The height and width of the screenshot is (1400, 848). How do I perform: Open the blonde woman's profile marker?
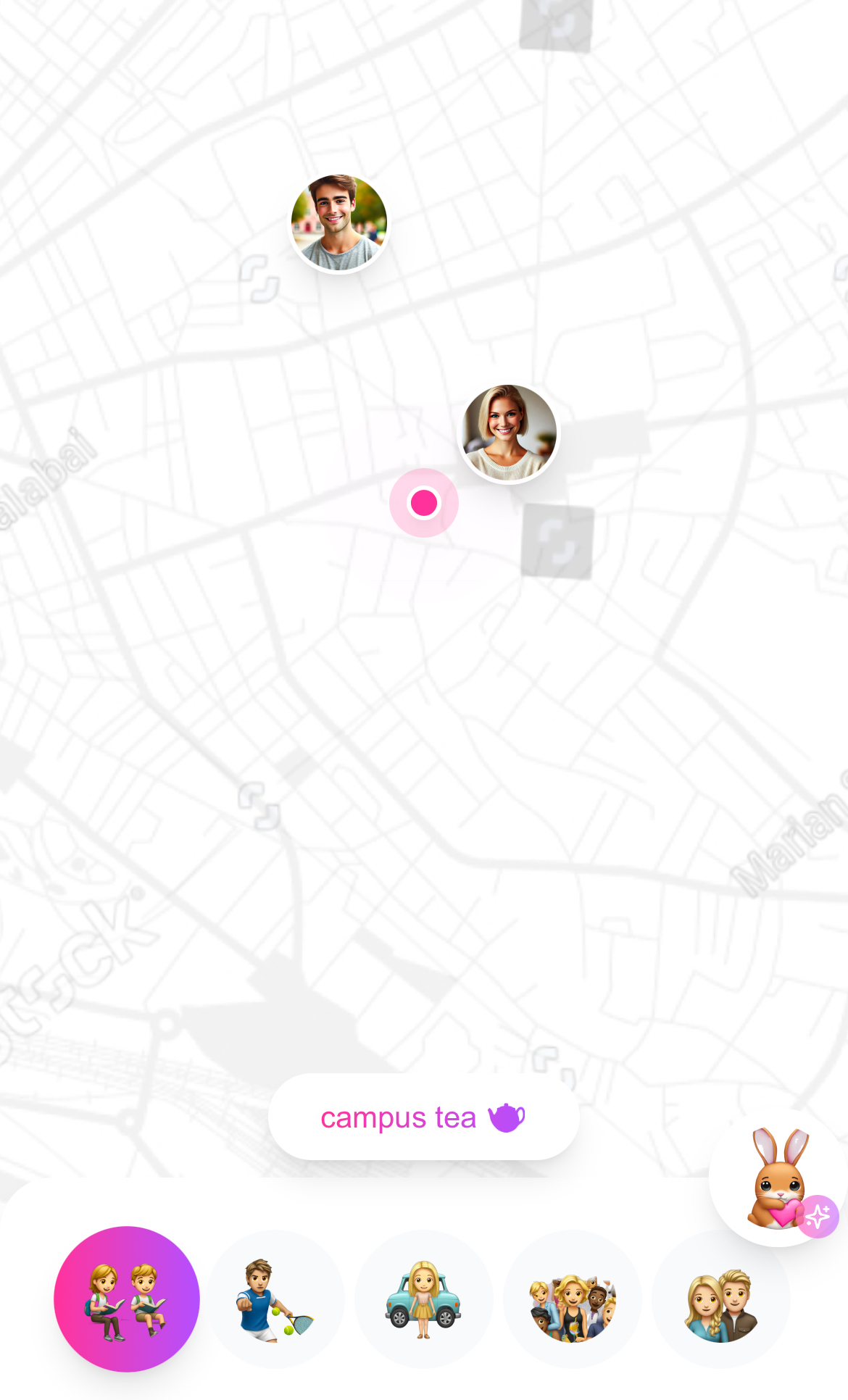(510, 433)
